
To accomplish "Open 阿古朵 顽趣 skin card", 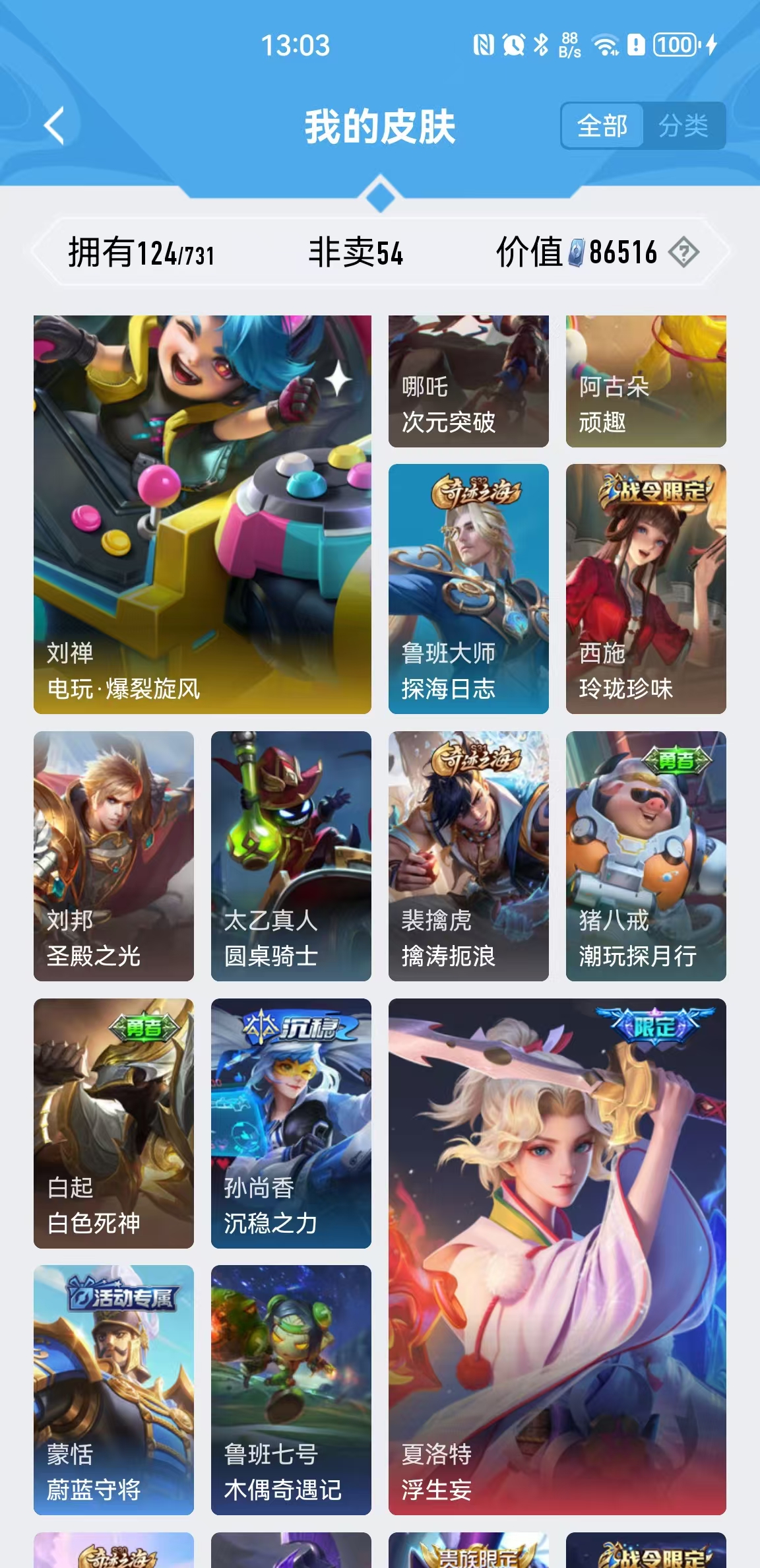I will [645, 381].
